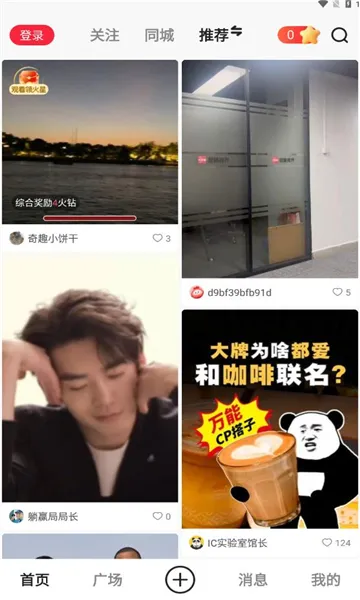Screen dimensions: 360x600
Task: Switch to the 关注 tab
Action: (x=104, y=36)
